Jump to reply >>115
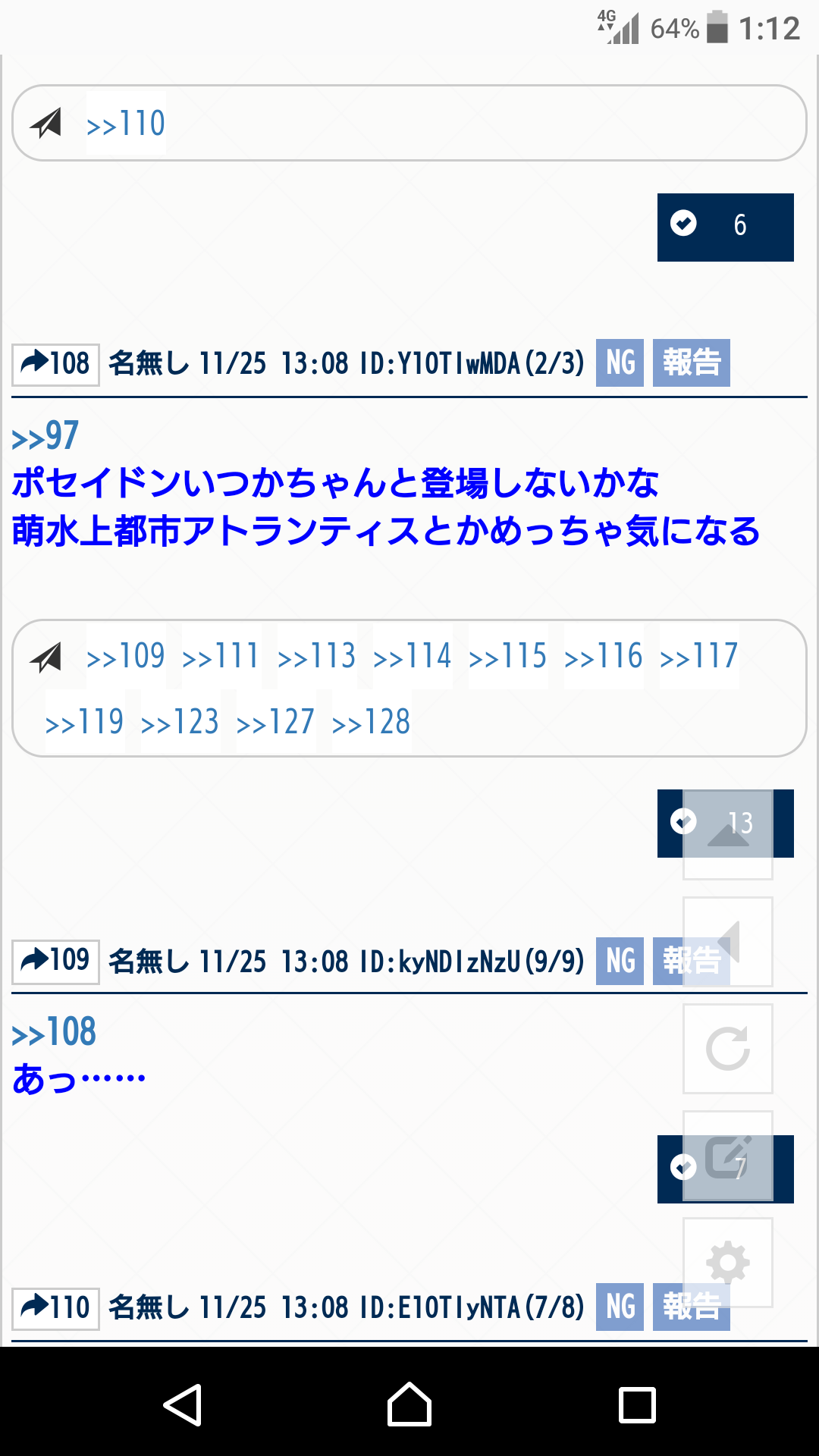The height and width of the screenshot is (1456, 819). 508,657
